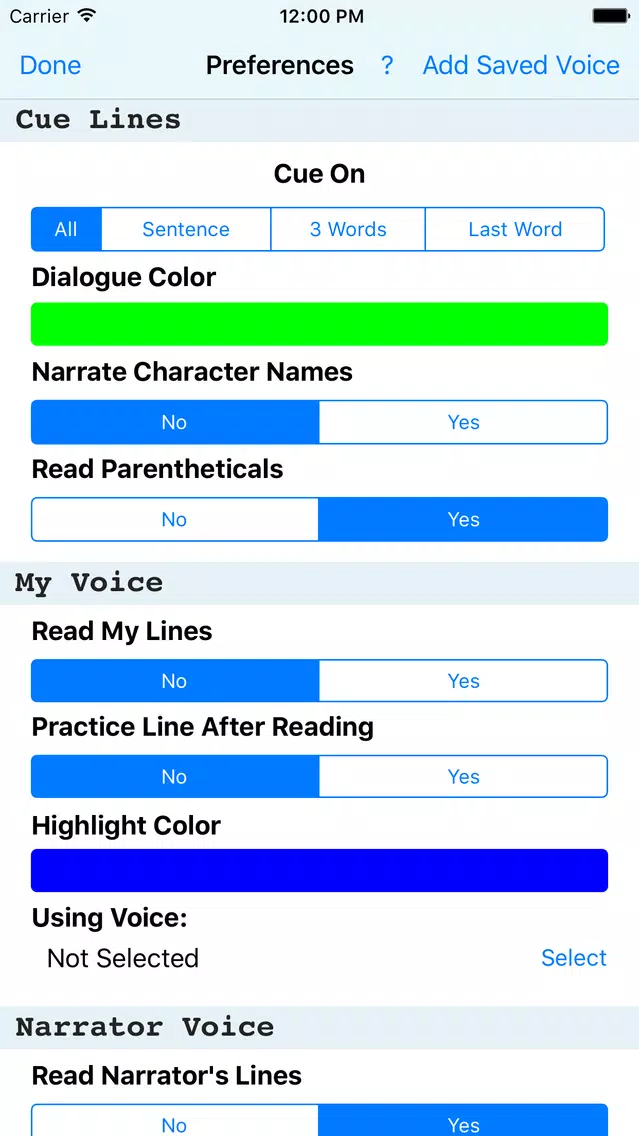Set Cue On to Last Word
The height and width of the screenshot is (1136, 639).
[515, 230]
